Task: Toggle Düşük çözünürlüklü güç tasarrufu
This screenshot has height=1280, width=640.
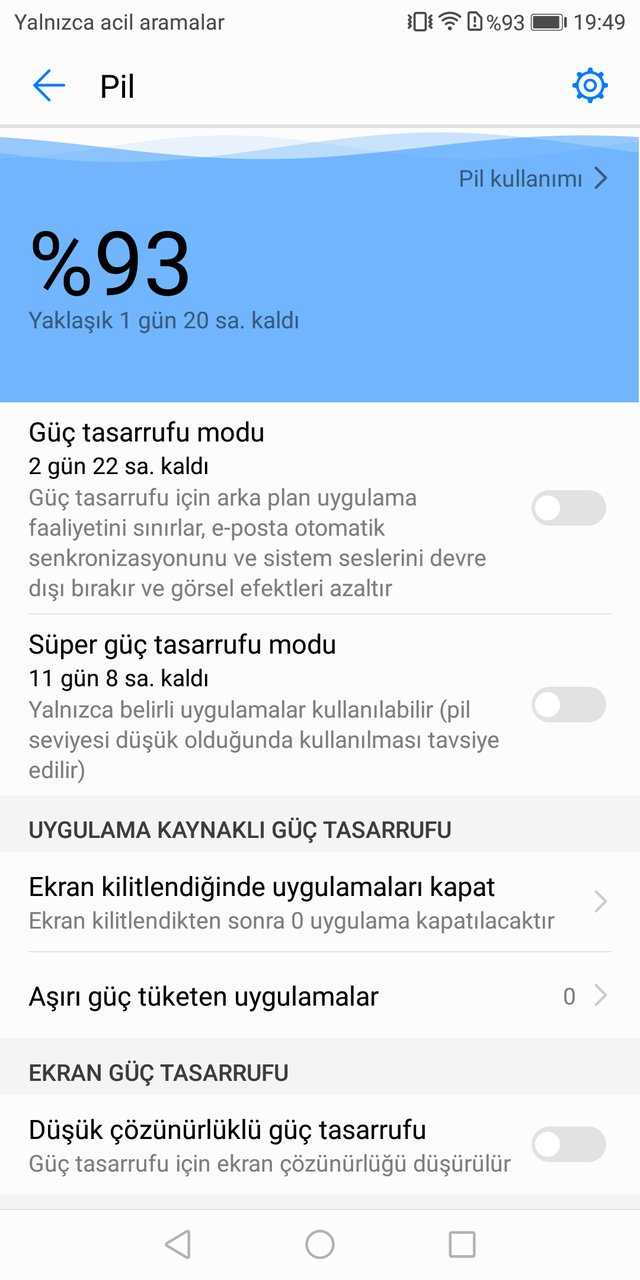Action: click(x=568, y=1144)
